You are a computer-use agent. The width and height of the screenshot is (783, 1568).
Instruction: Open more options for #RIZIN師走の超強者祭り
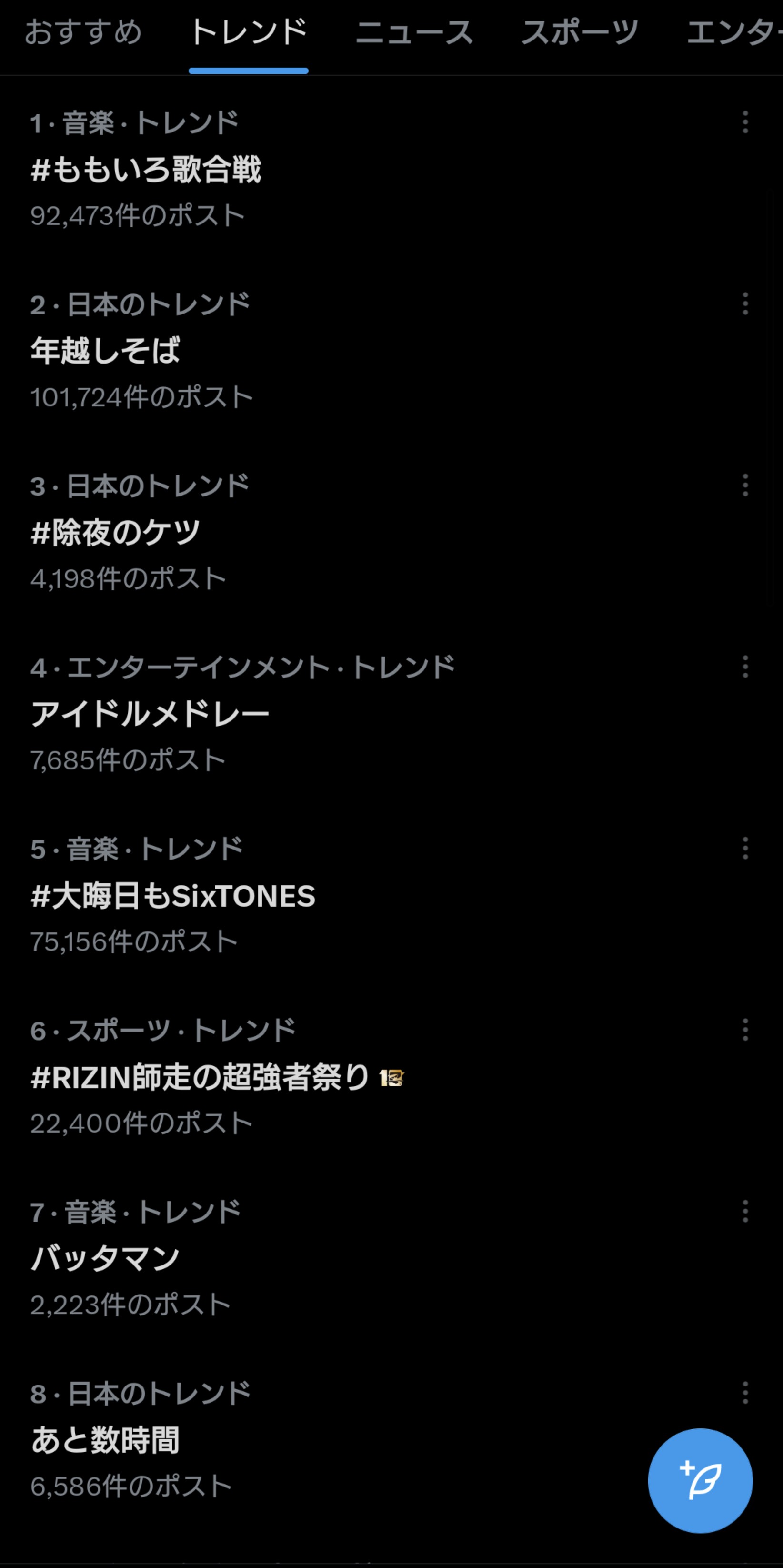coord(745,1030)
